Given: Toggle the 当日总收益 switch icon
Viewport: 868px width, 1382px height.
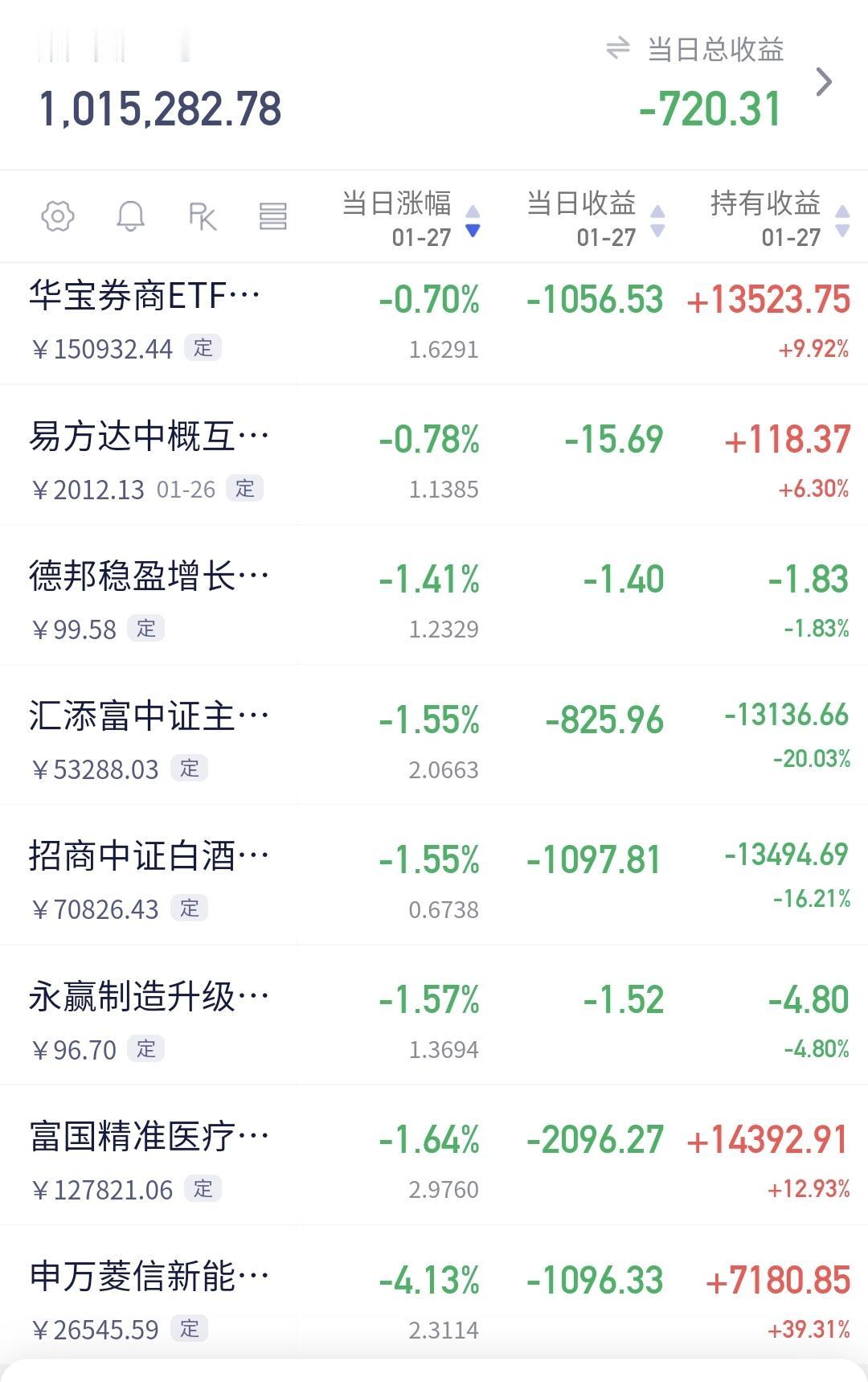Looking at the screenshot, I should click(x=617, y=48).
